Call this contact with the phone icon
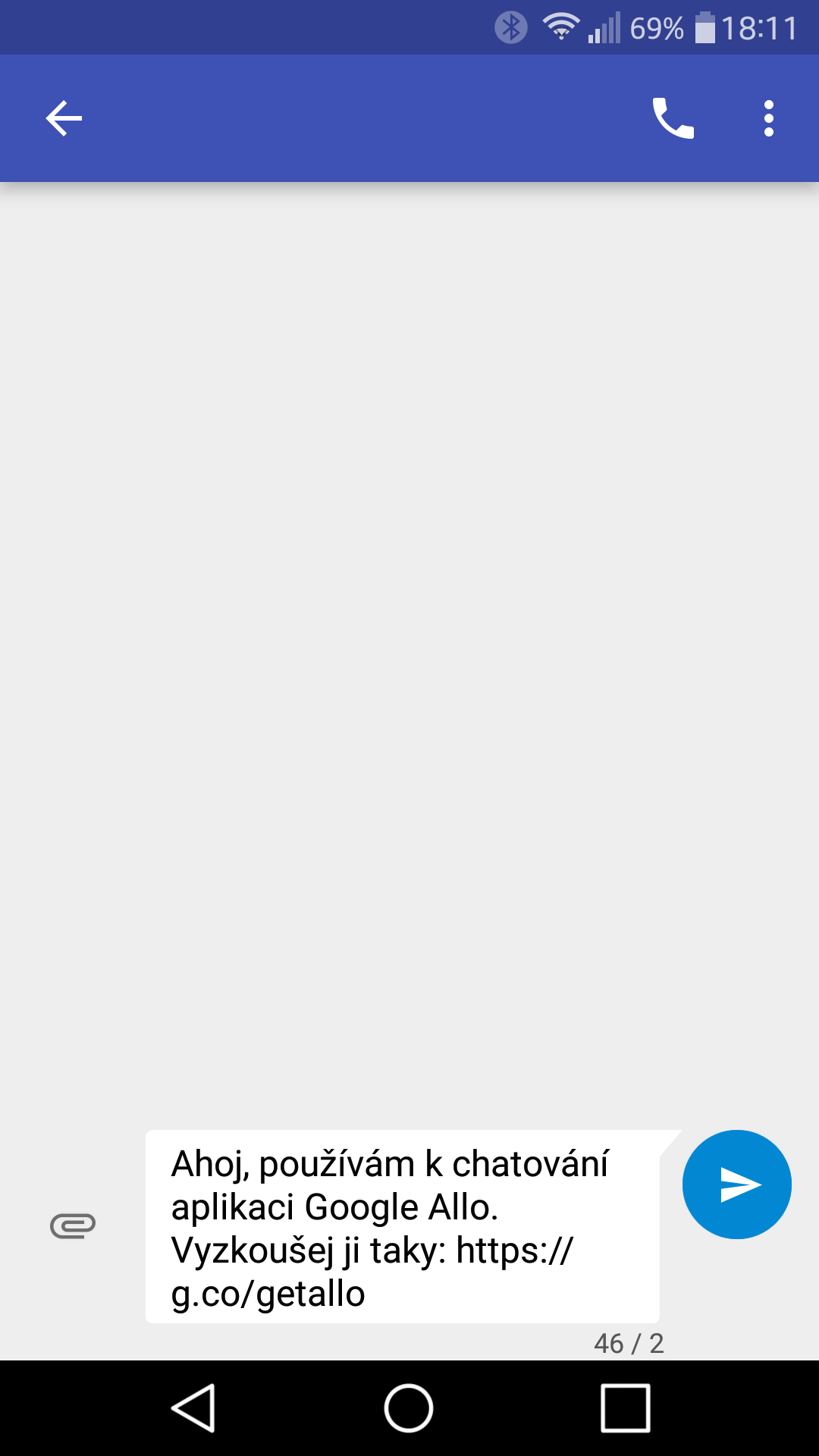The width and height of the screenshot is (819, 1456). pyautogui.click(x=673, y=118)
